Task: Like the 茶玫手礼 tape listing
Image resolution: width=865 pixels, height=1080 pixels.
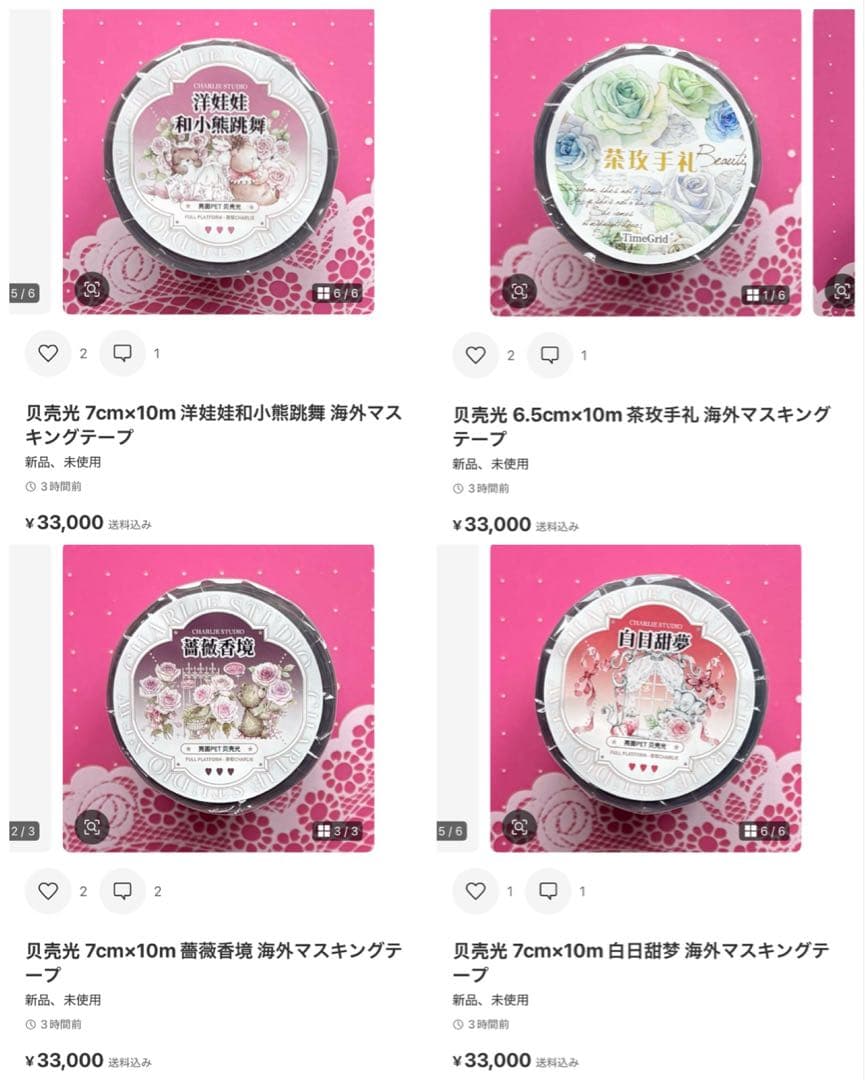Action: 475,354
